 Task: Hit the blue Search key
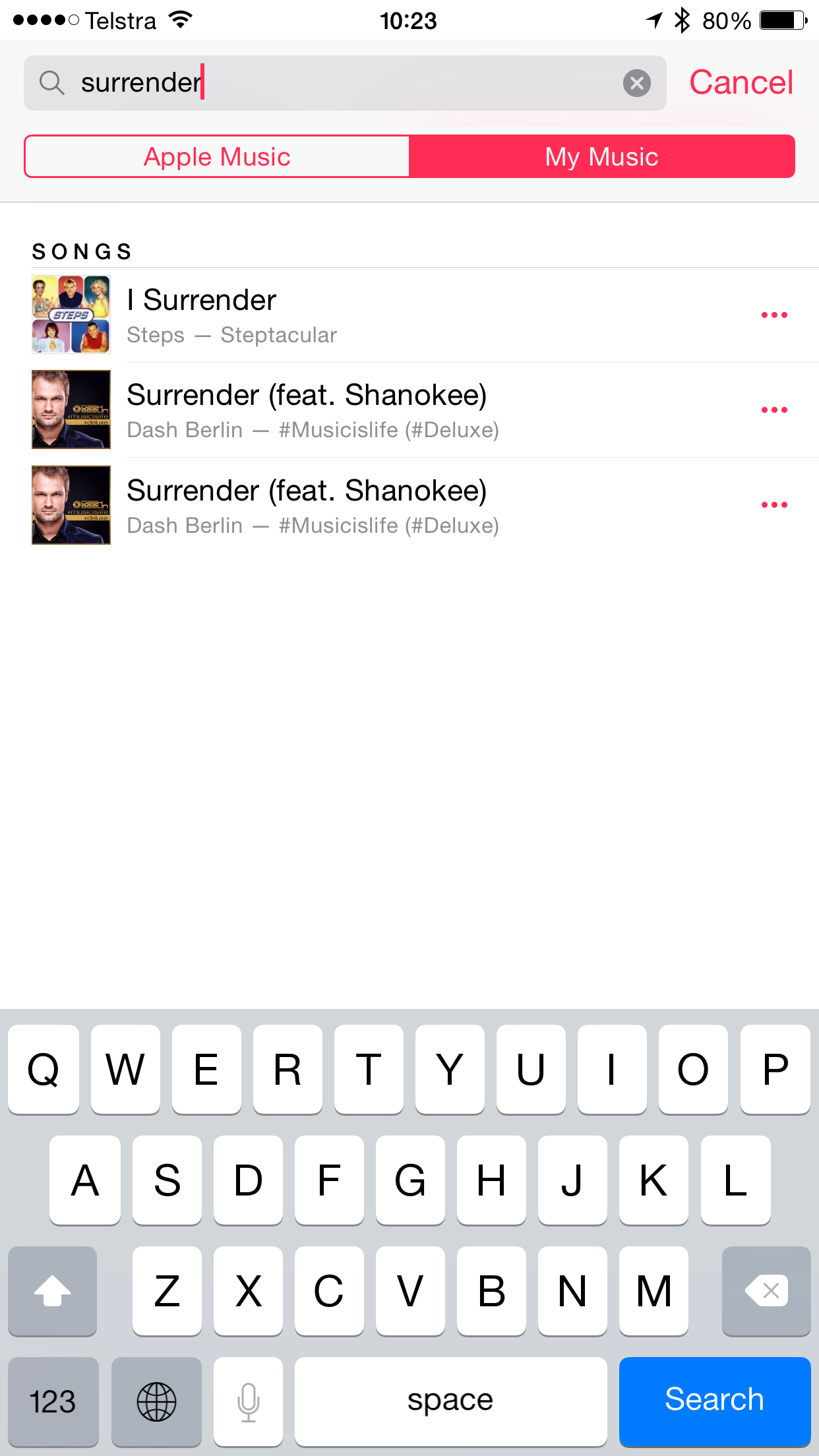[x=714, y=1401]
